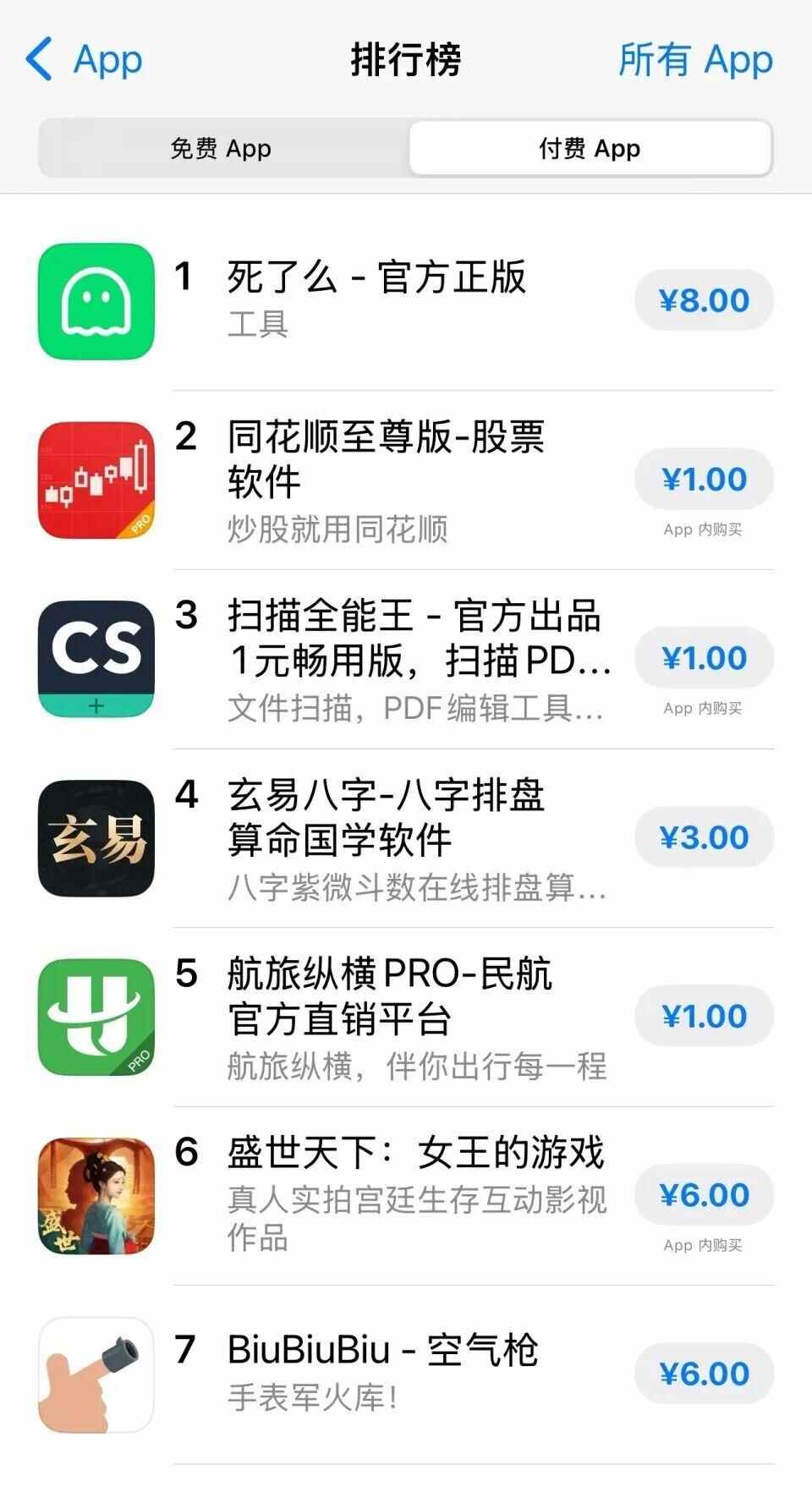
Task: Tap the ¥1.00 button for 同花顺至尊版
Action: click(704, 479)
